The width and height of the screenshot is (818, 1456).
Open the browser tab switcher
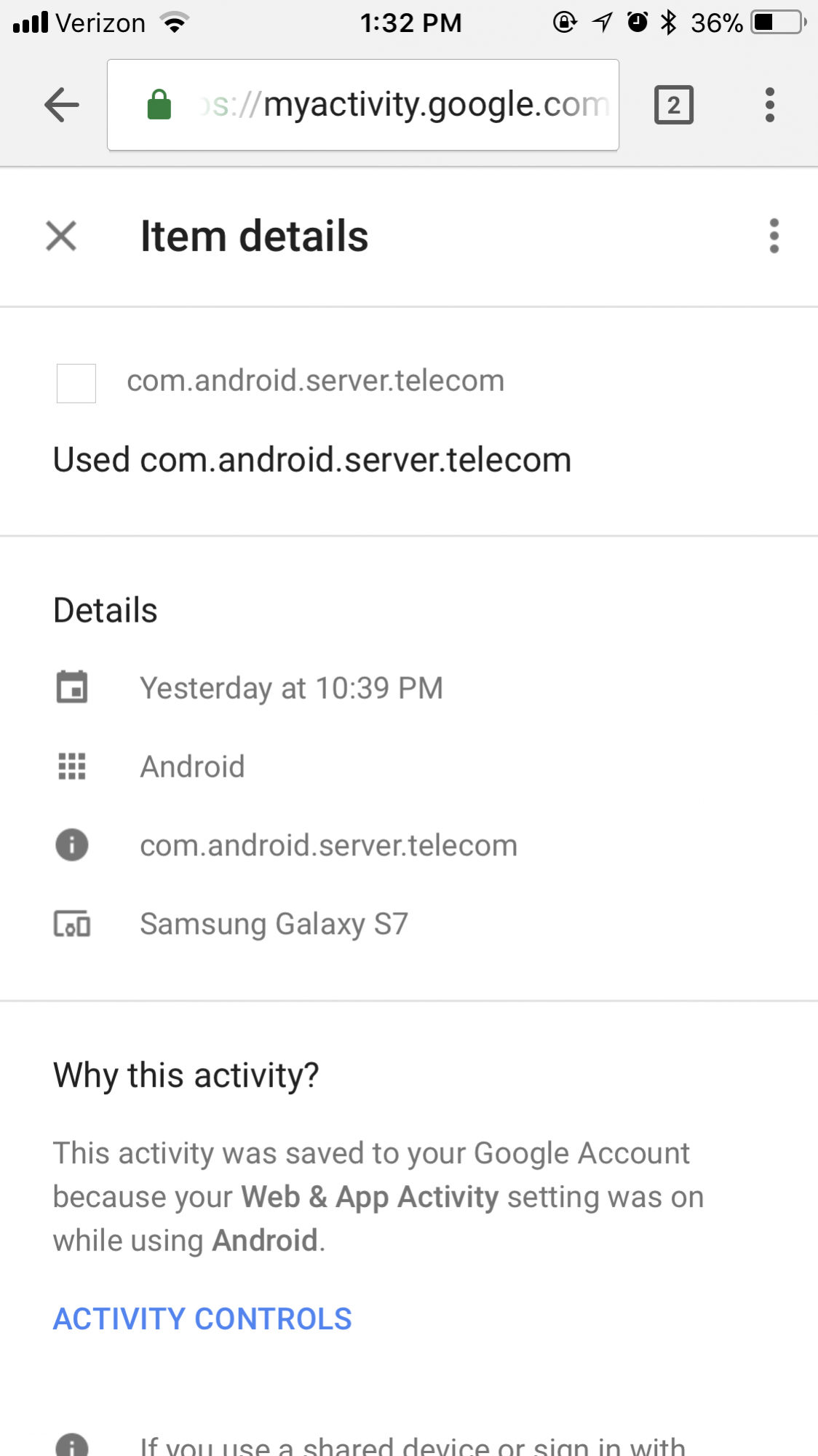click(x=674, y=105)
